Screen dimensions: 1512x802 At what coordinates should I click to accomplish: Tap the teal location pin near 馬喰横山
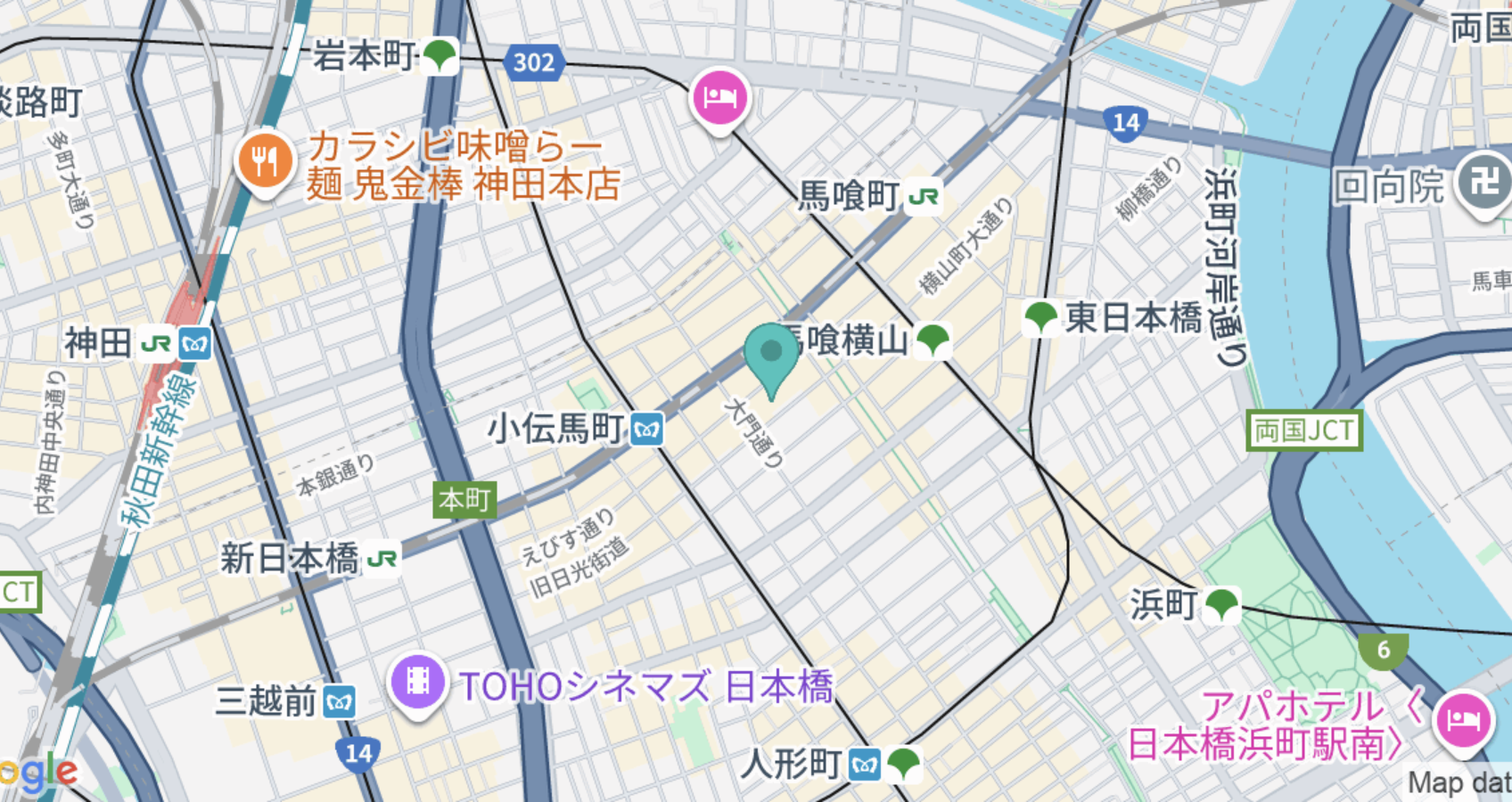click(771, 354)
